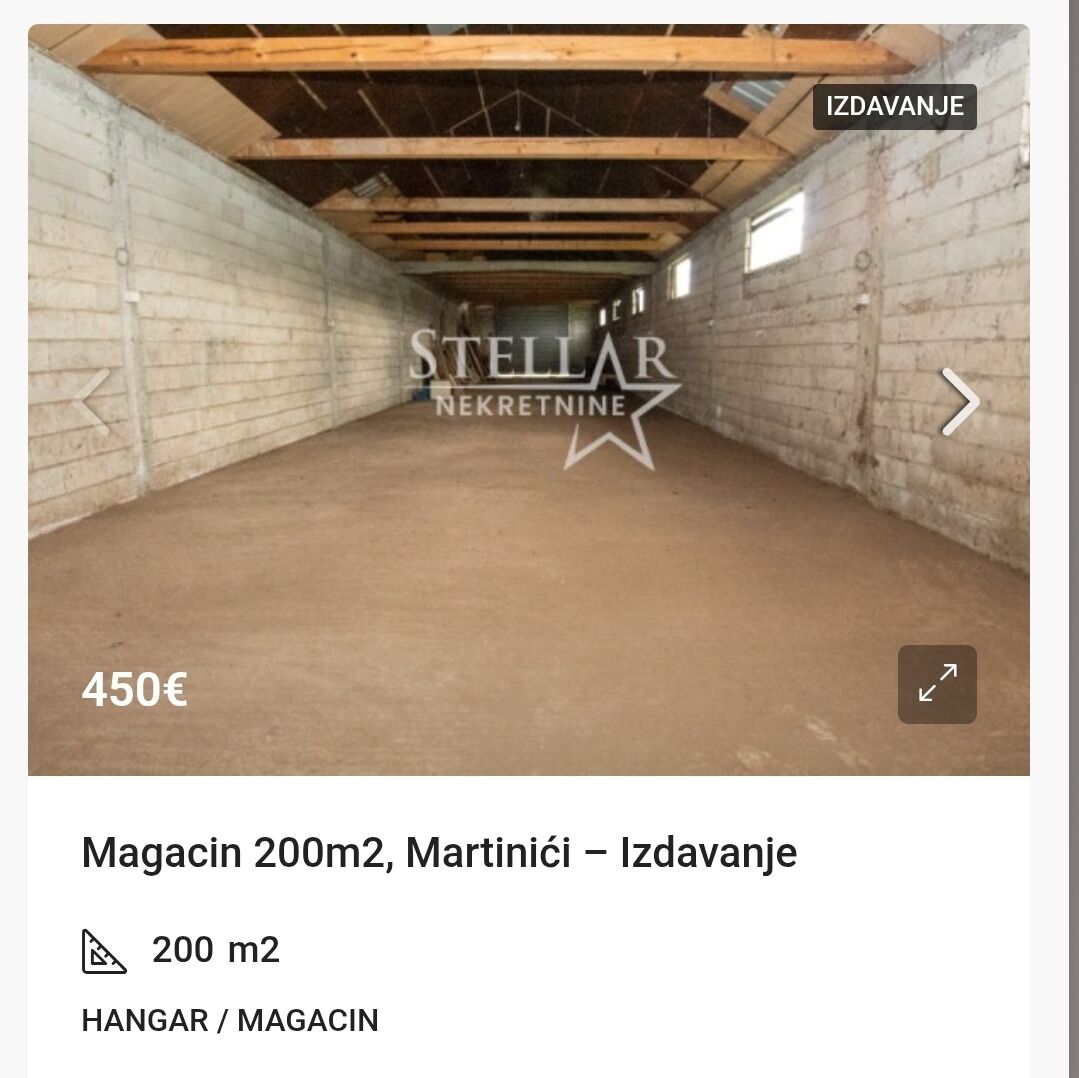
Task: Open the Magacin 200m2 Martinići listing
Action: point(439,853)
